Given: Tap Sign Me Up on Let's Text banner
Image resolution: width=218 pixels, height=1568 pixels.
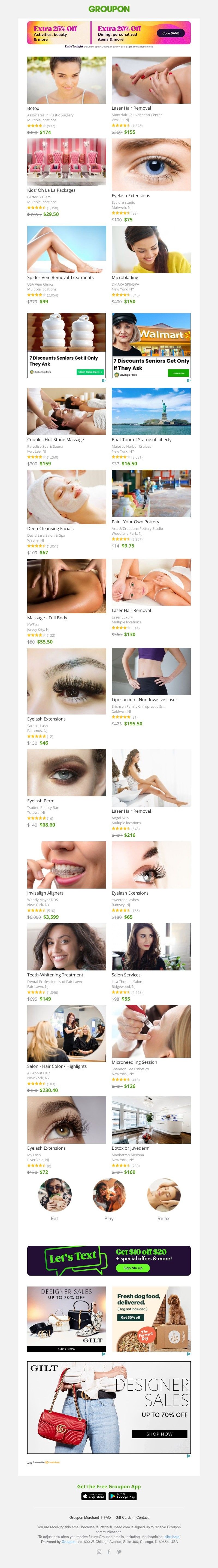Looking at the screenshot, I should coord(132,1268).
